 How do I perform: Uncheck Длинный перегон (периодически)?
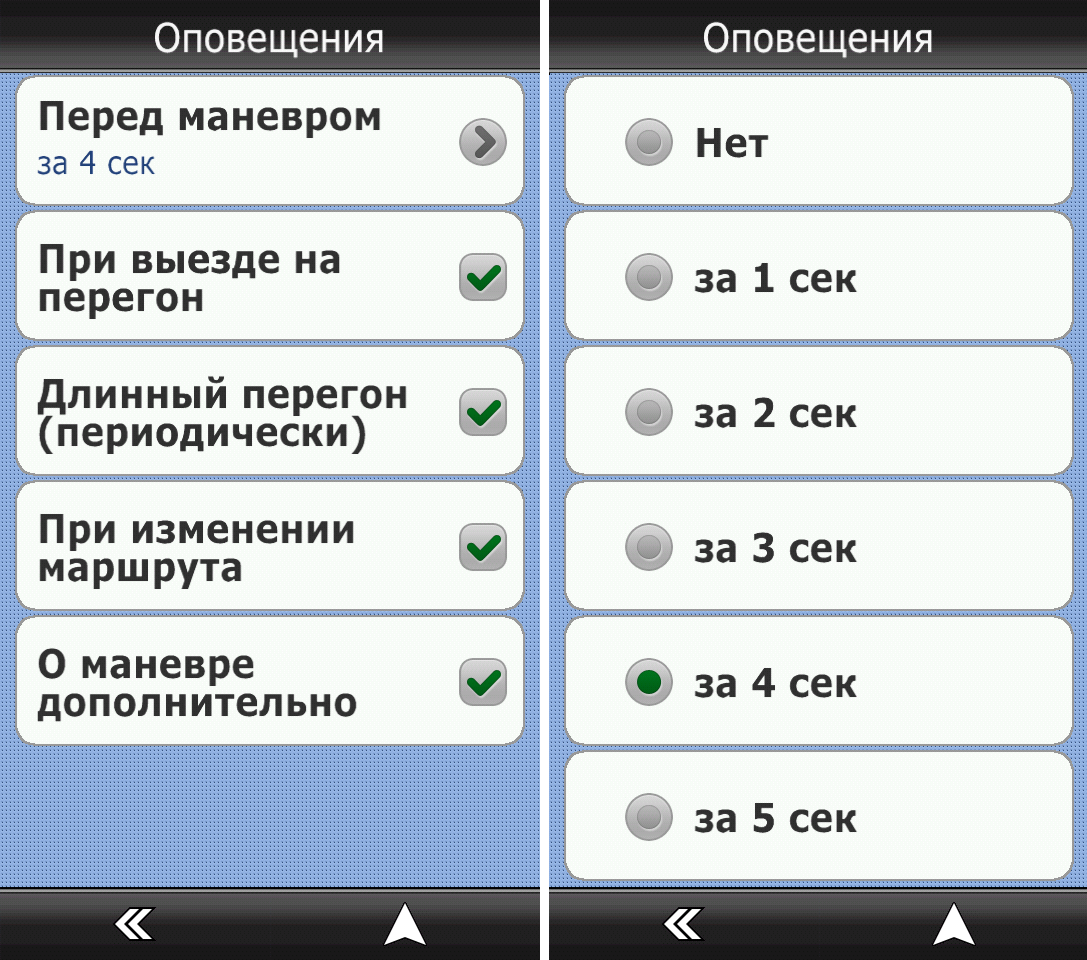point(482,412)
